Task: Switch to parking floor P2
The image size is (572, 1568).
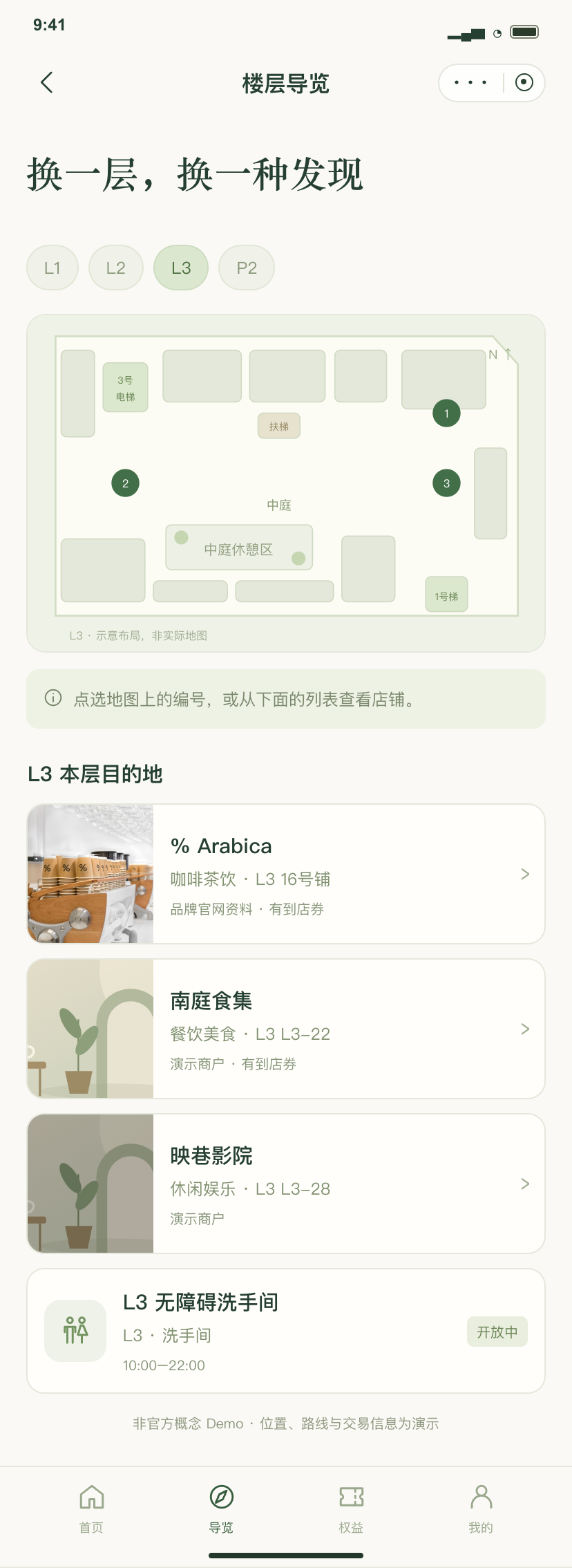Action: coord(247,268)
